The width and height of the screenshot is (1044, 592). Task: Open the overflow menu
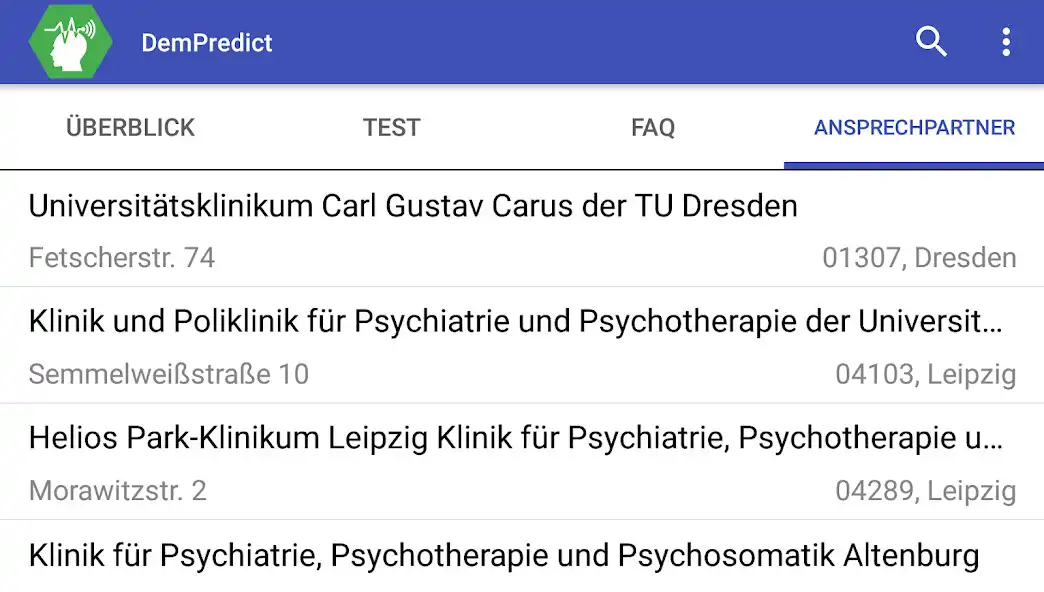(x=1006, y=42)
